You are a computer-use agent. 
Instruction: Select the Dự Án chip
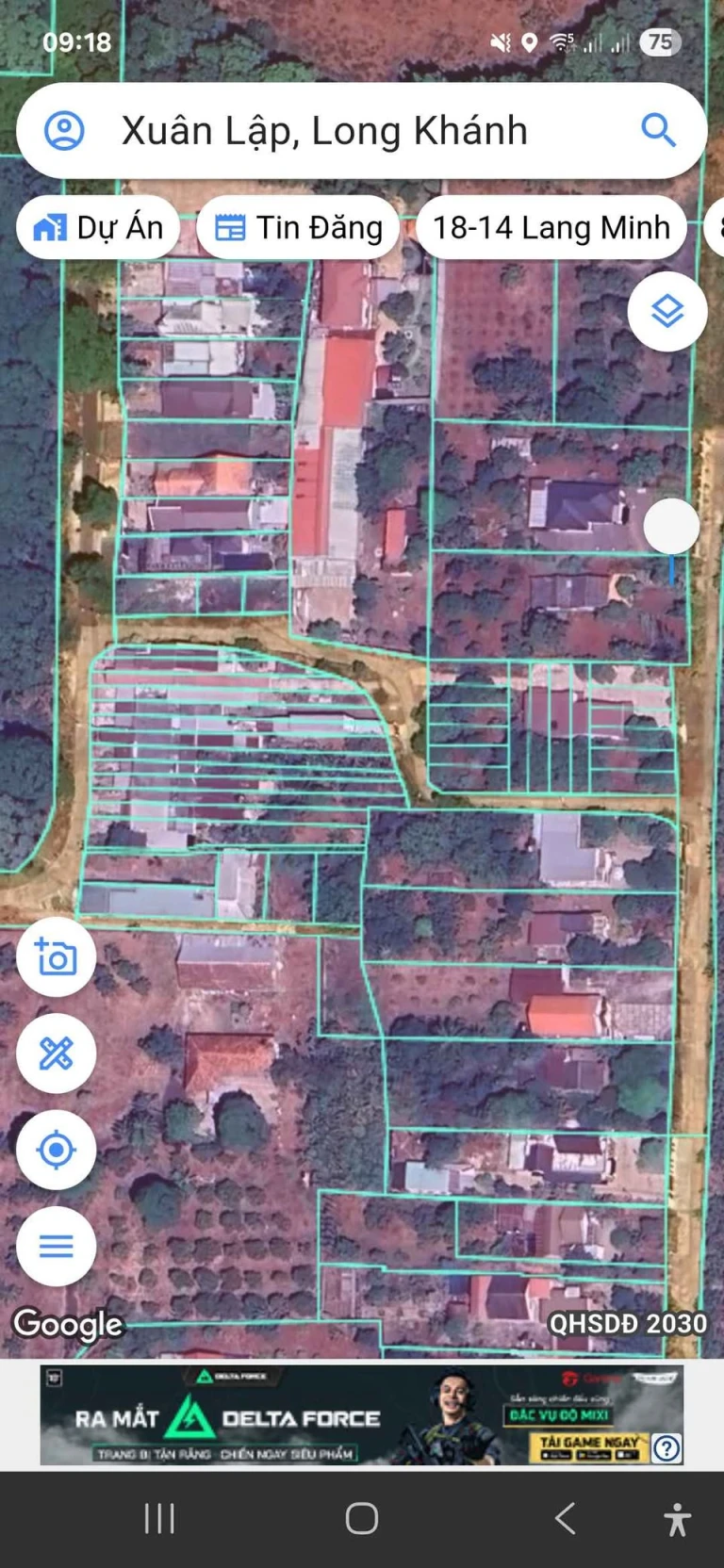[98, 227]
